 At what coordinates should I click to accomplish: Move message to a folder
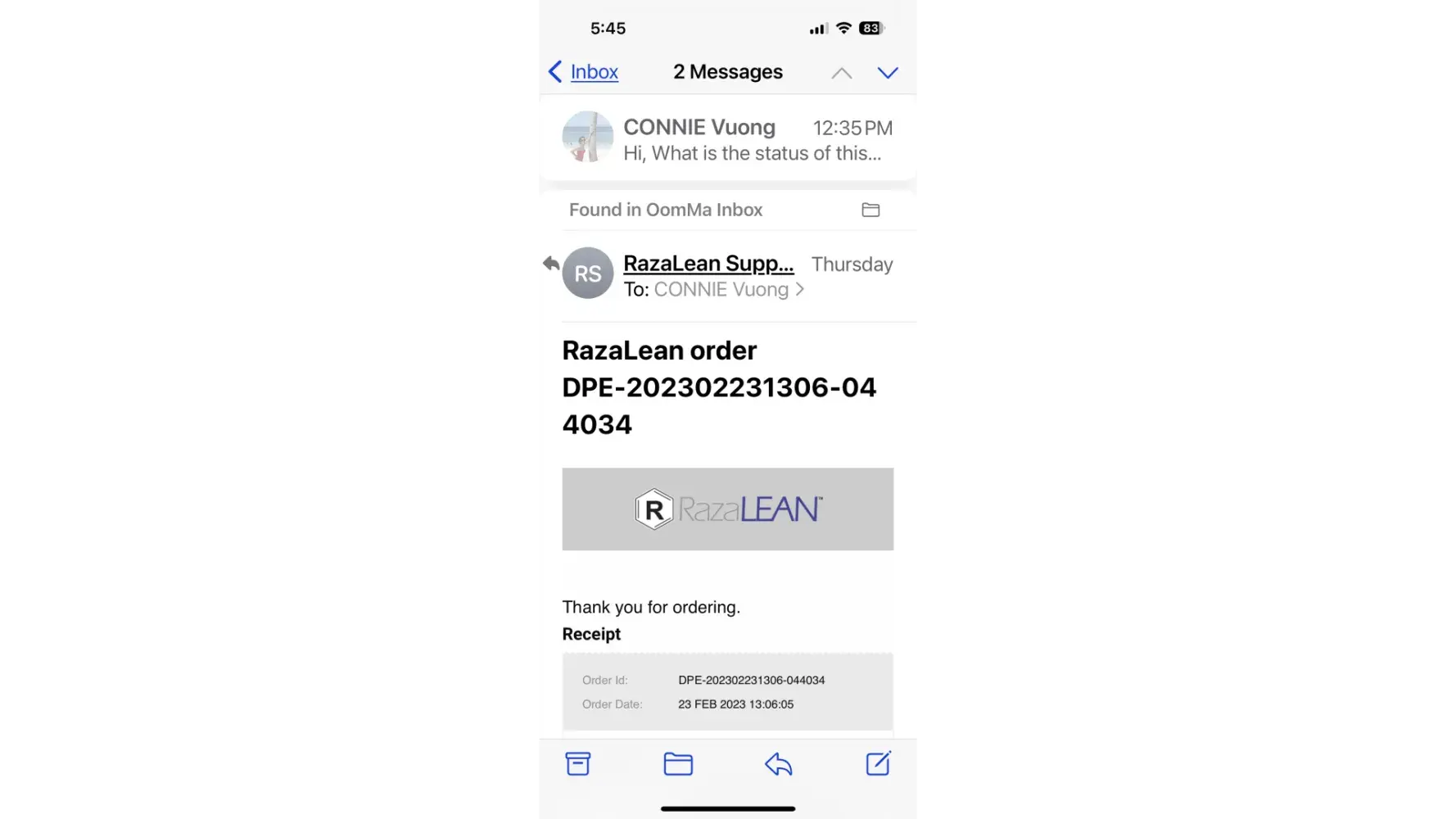pos(678,763)
